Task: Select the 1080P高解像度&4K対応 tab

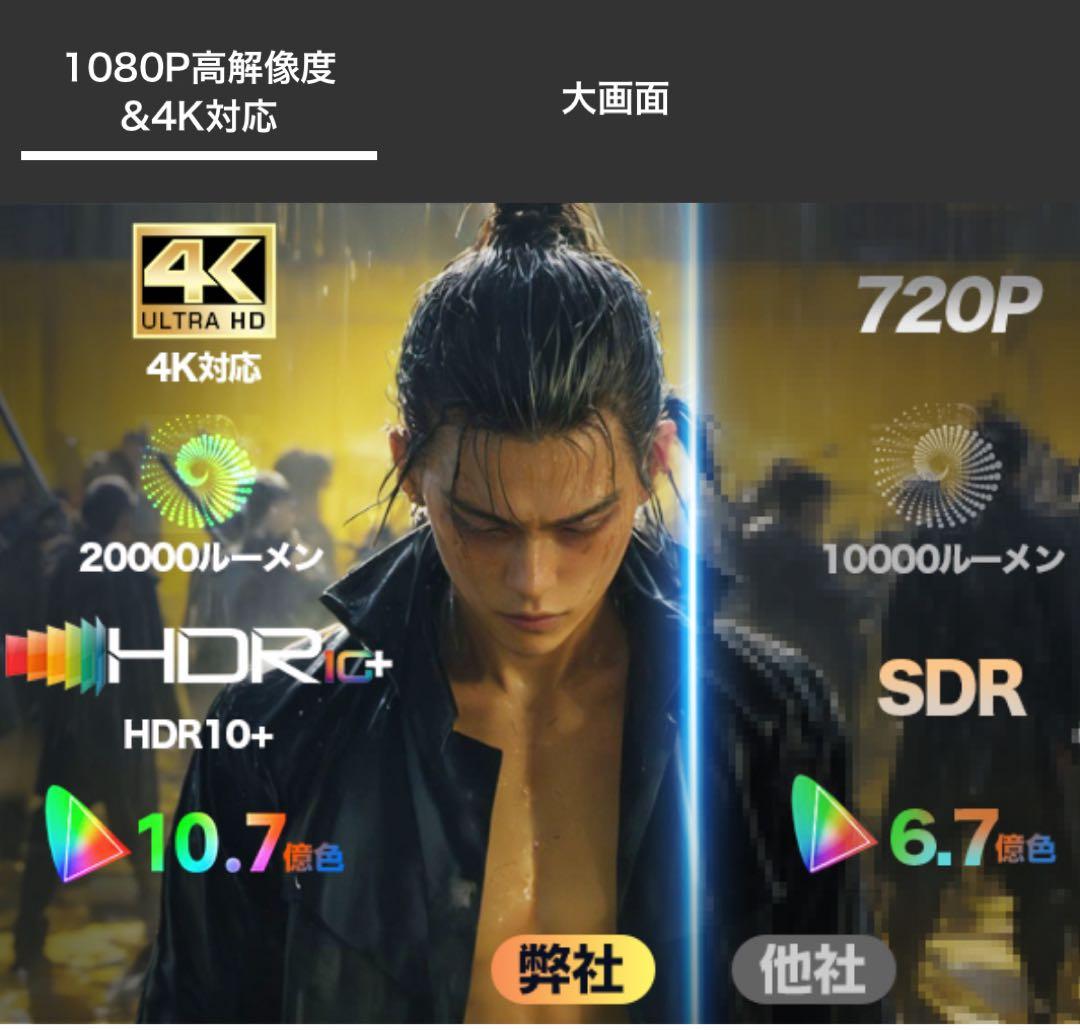Action: tap(199, 93)
